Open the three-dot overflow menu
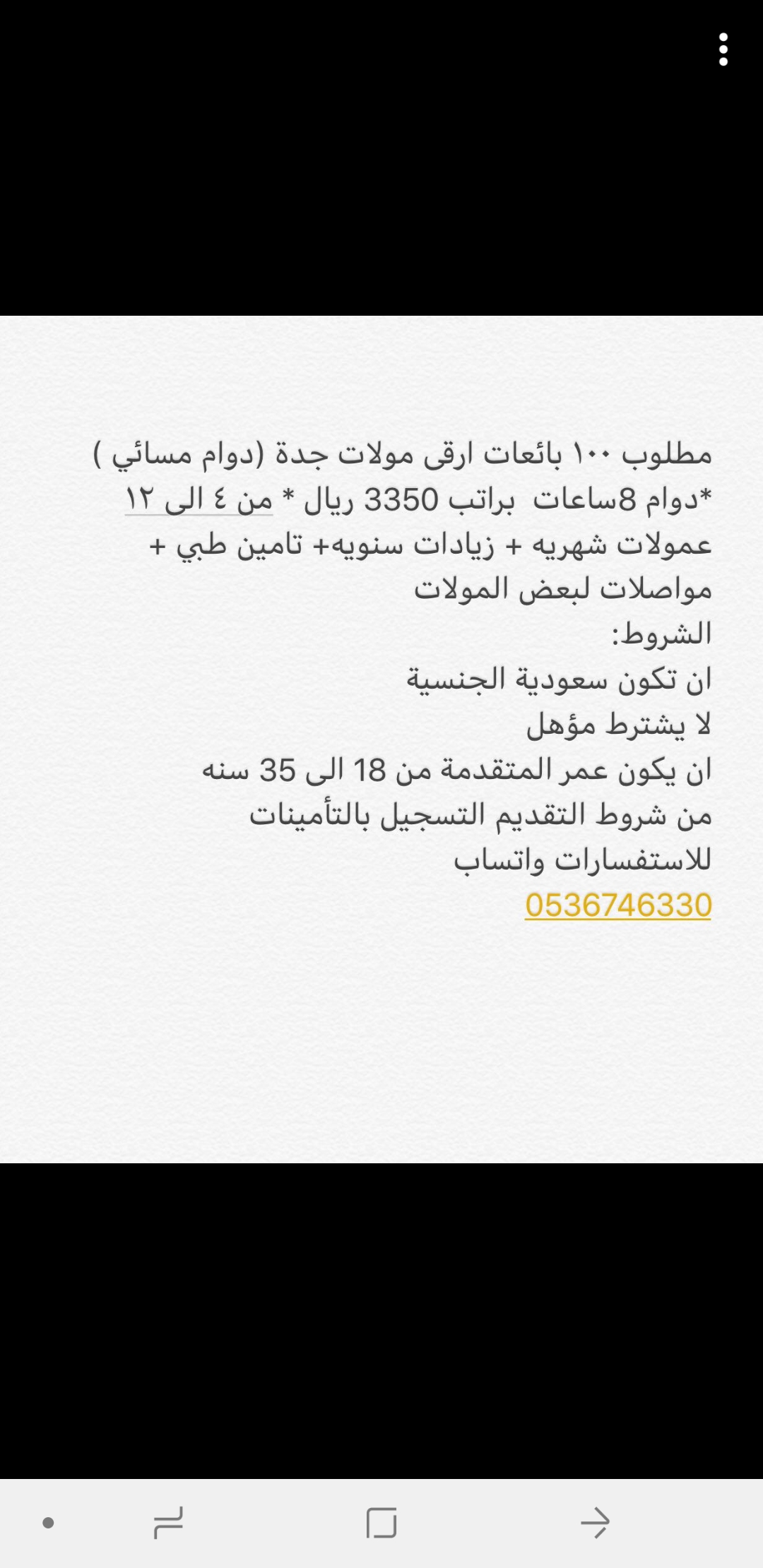This screenshot has width=763, height=1568. [723, 49]
